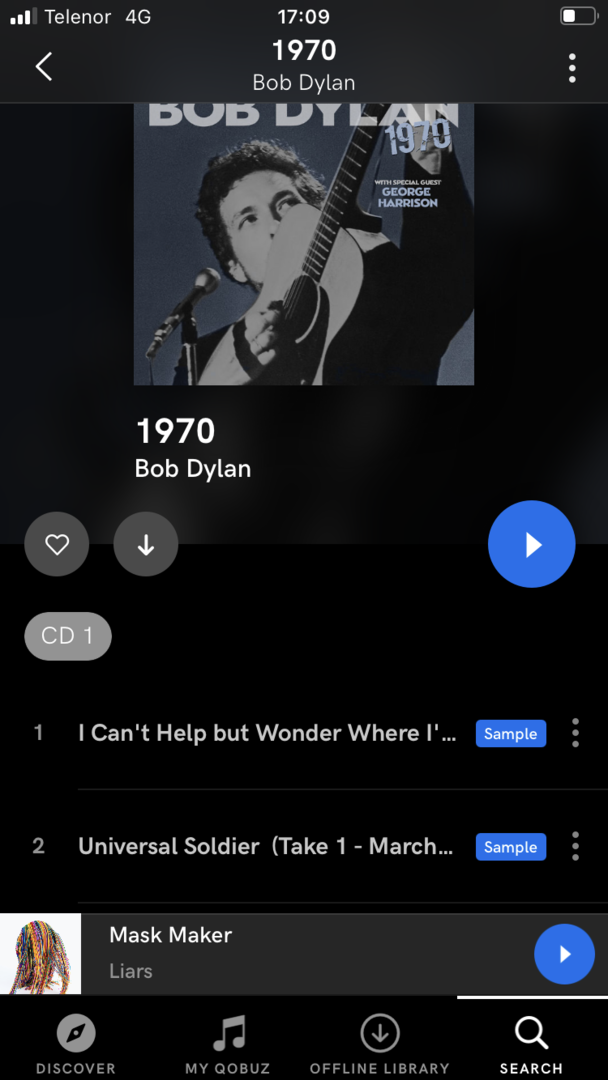Open the Offline Library tab
This screenshot has height=1080, width=608.
379,1044
